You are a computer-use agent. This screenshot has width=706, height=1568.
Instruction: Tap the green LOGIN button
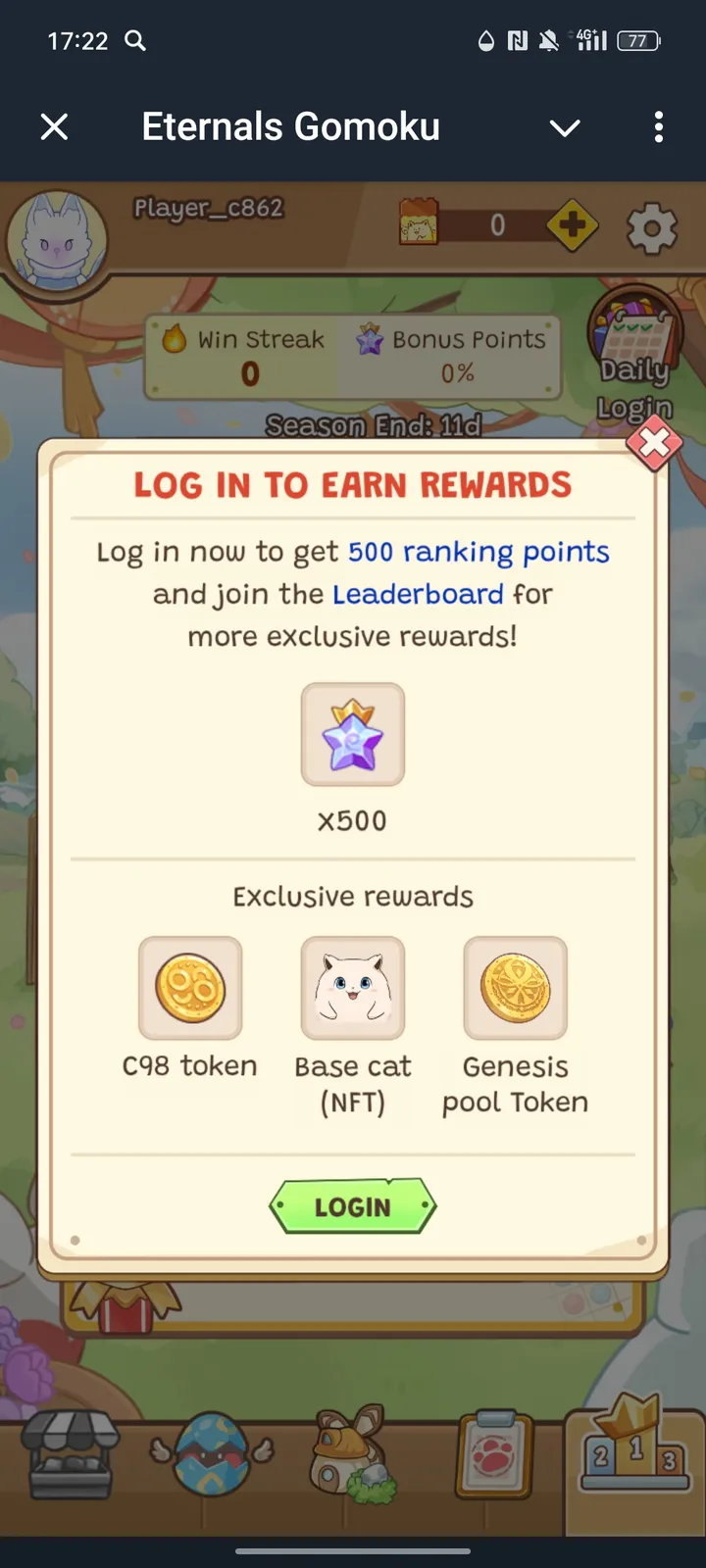click(353, 1206)
